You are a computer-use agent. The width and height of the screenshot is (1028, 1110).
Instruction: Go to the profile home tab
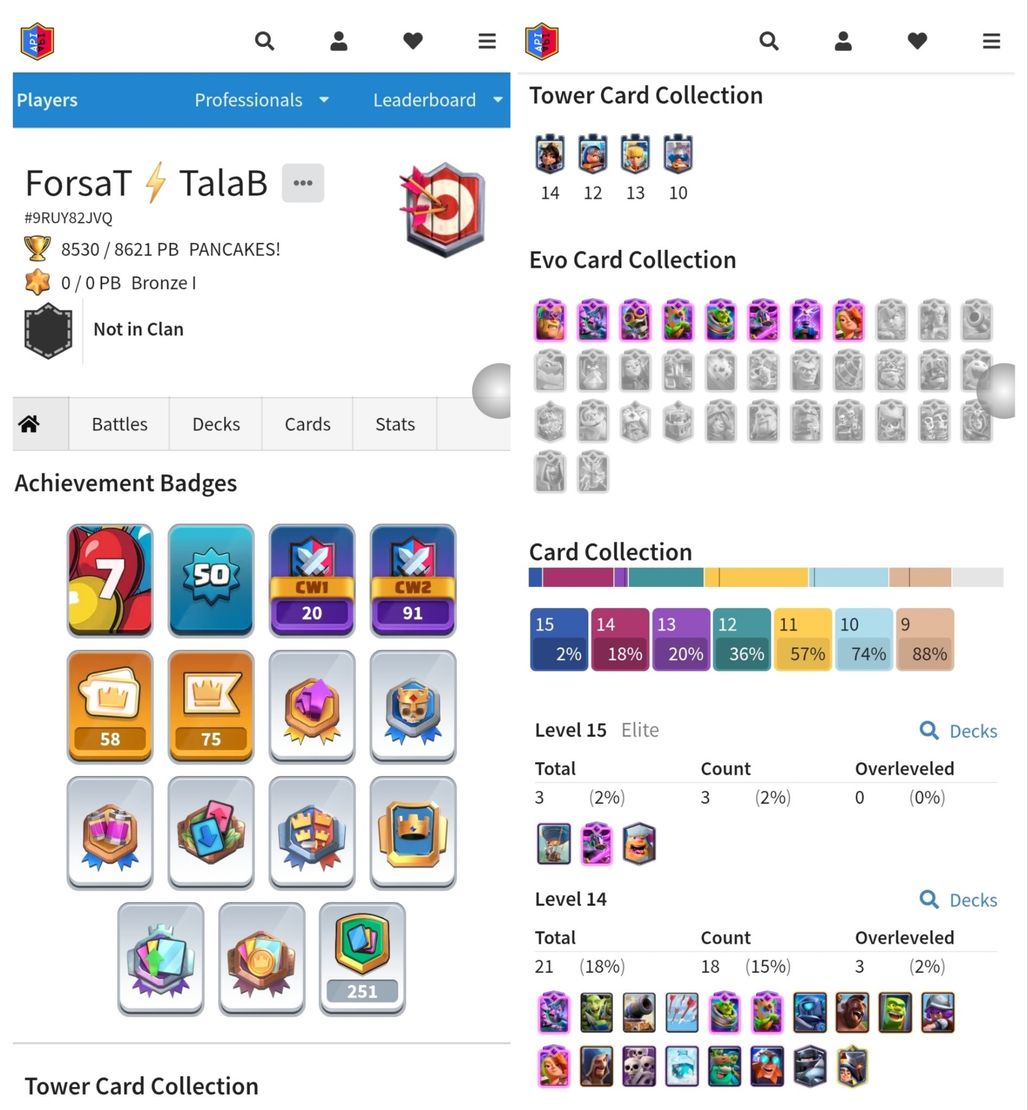pos(29,424)
